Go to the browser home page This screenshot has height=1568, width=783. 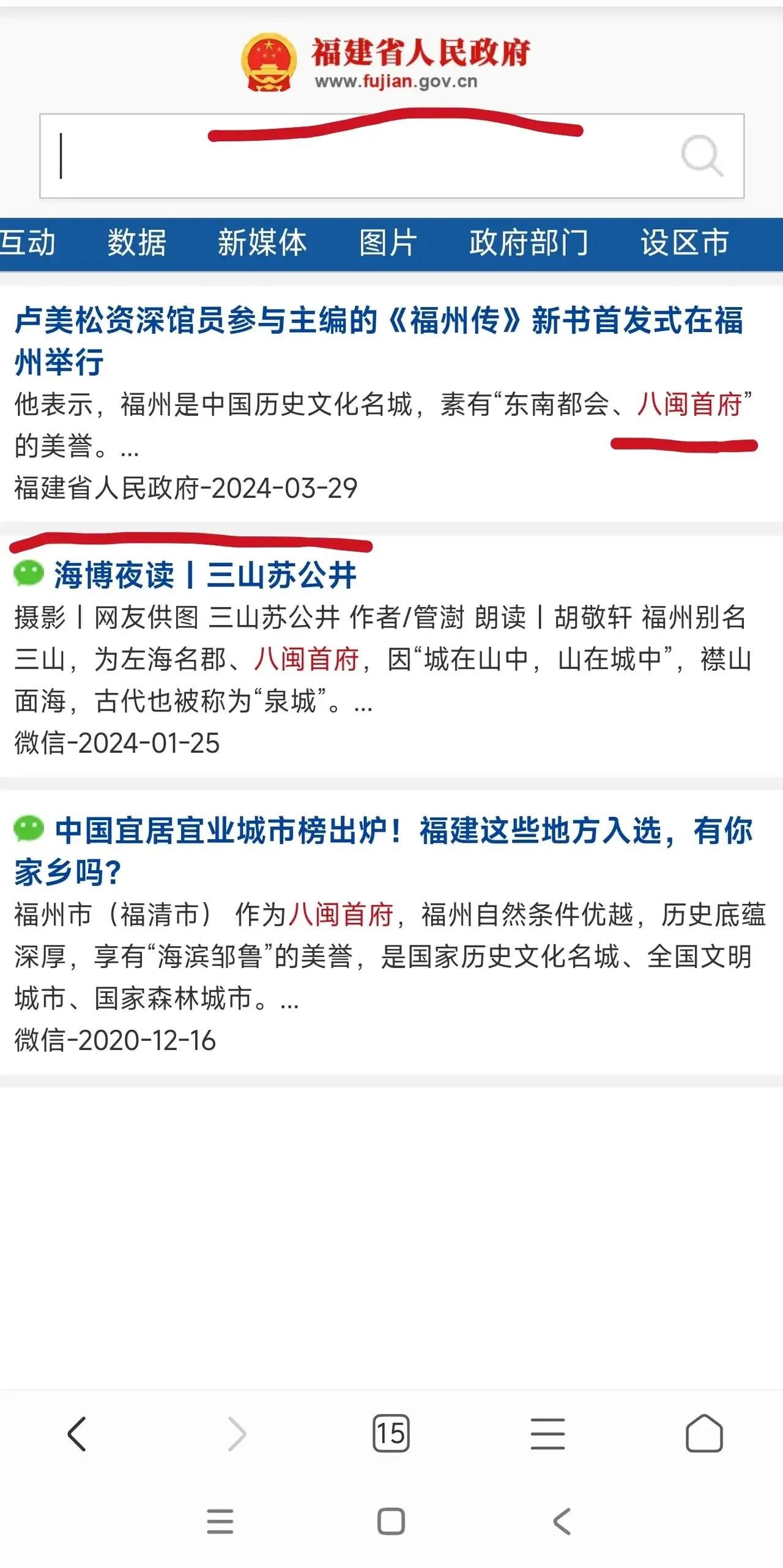(704, 1434)
